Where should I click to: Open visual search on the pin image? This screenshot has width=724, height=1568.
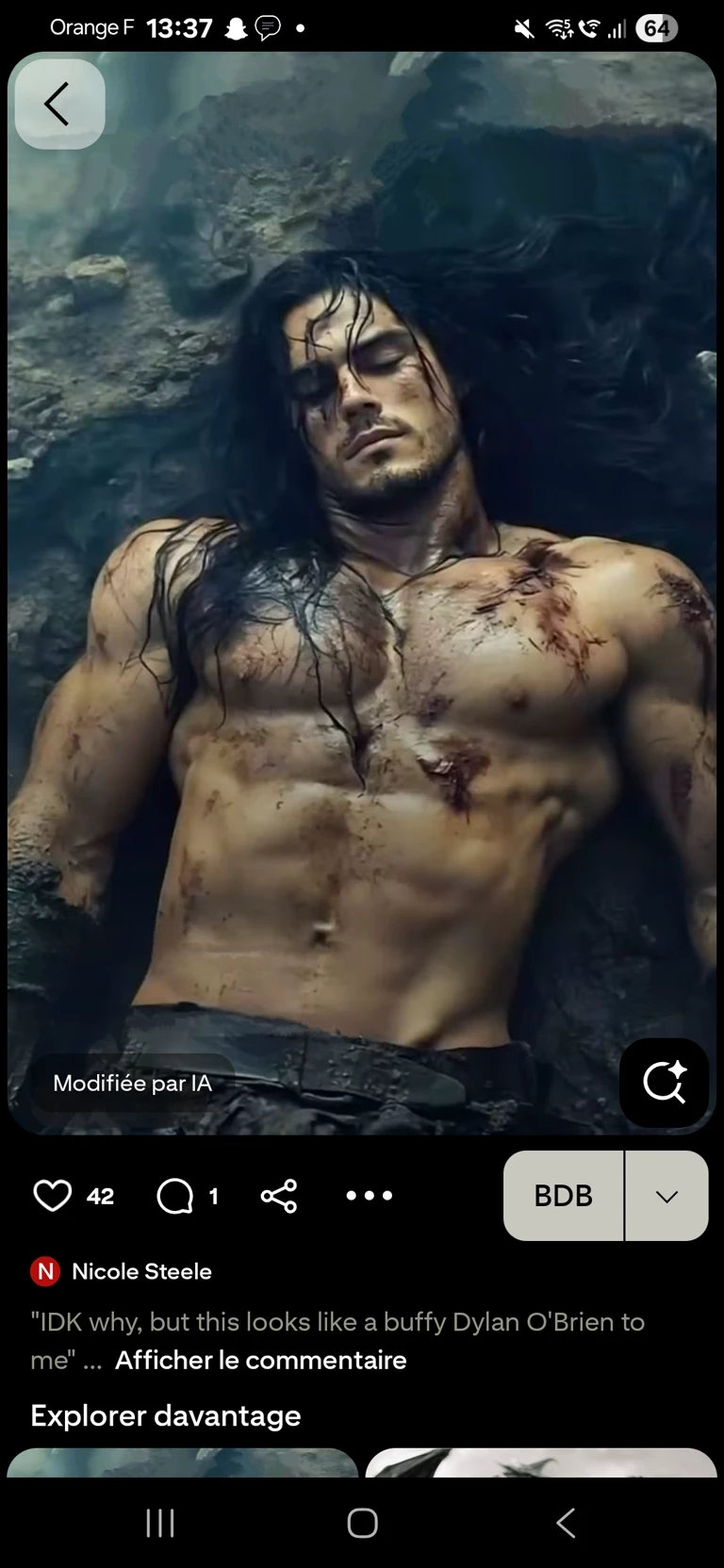tap(664, 1082)
